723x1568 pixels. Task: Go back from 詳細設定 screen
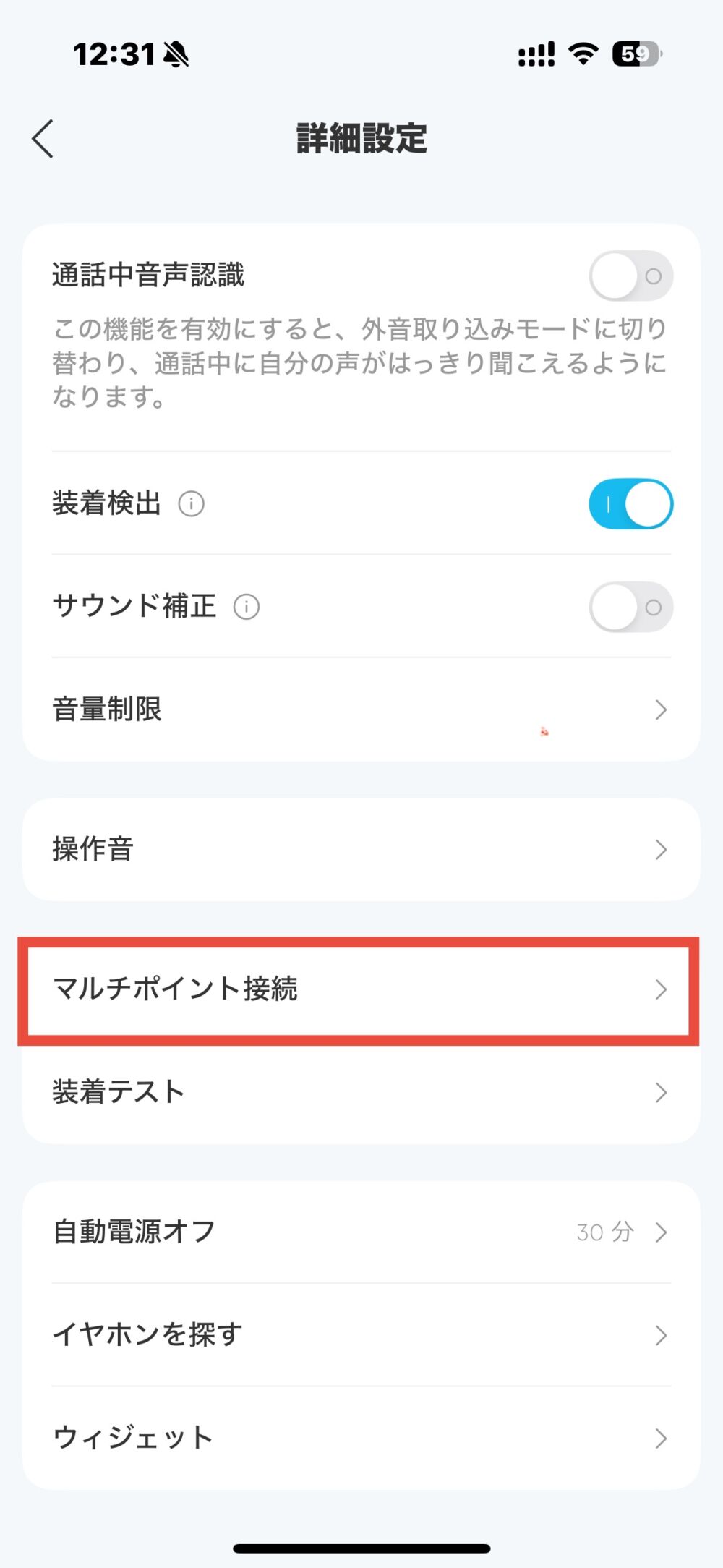pos(43,138)
